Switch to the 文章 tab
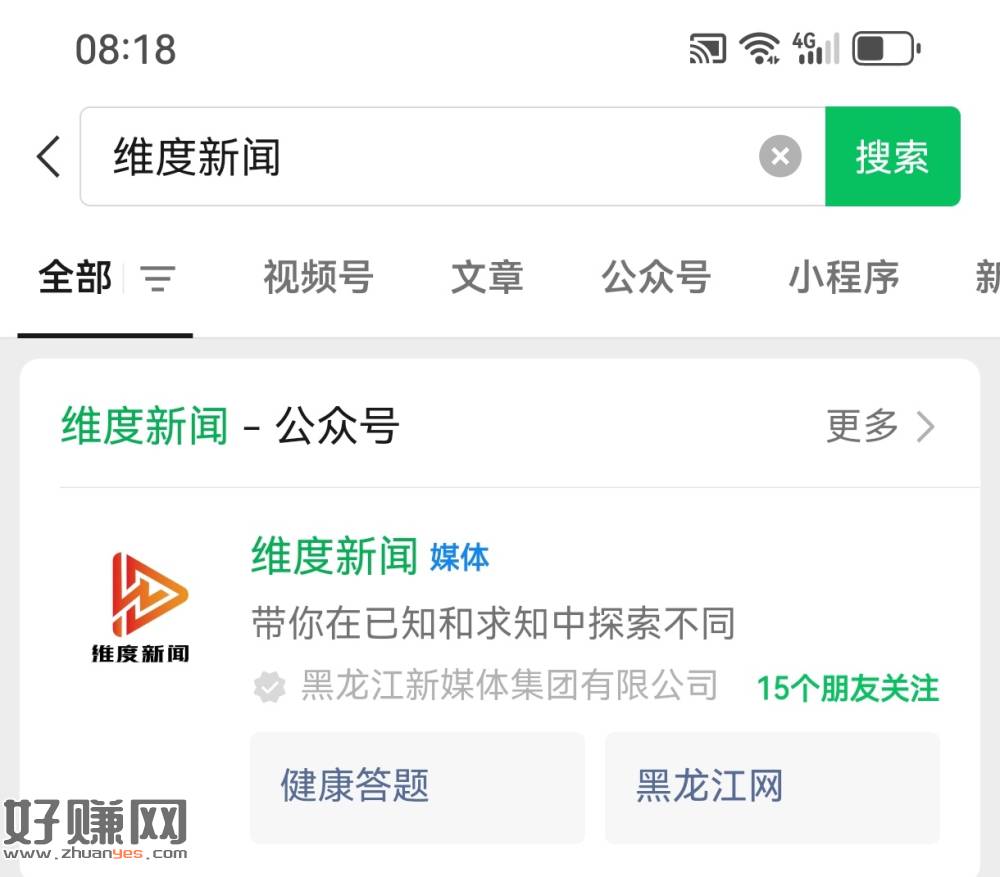 pyautogui.click(x=487, y=278)
